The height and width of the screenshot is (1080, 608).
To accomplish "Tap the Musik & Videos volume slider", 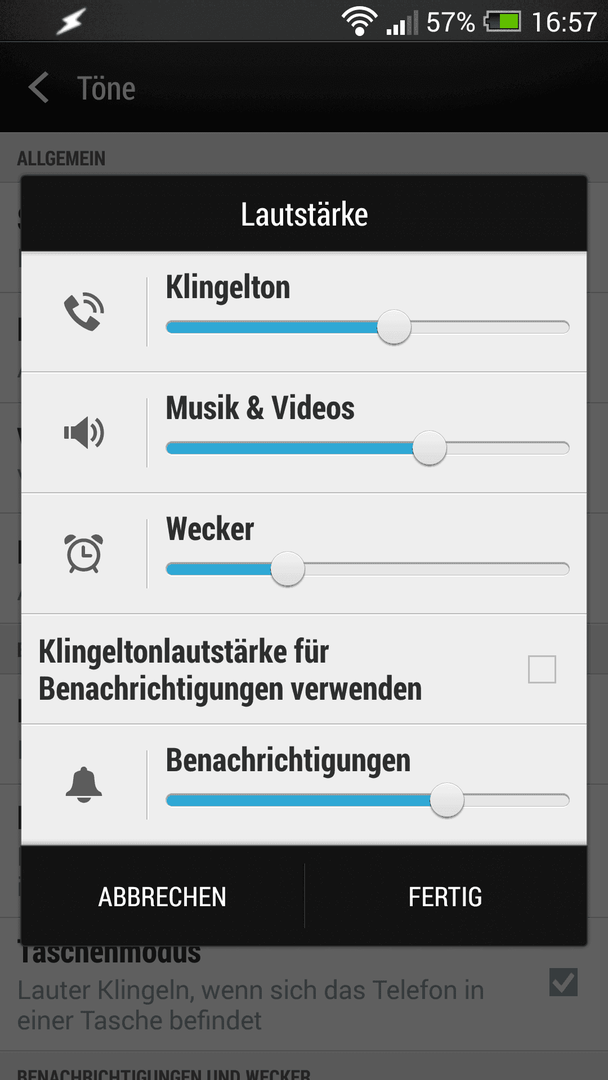I will point(368,448).
